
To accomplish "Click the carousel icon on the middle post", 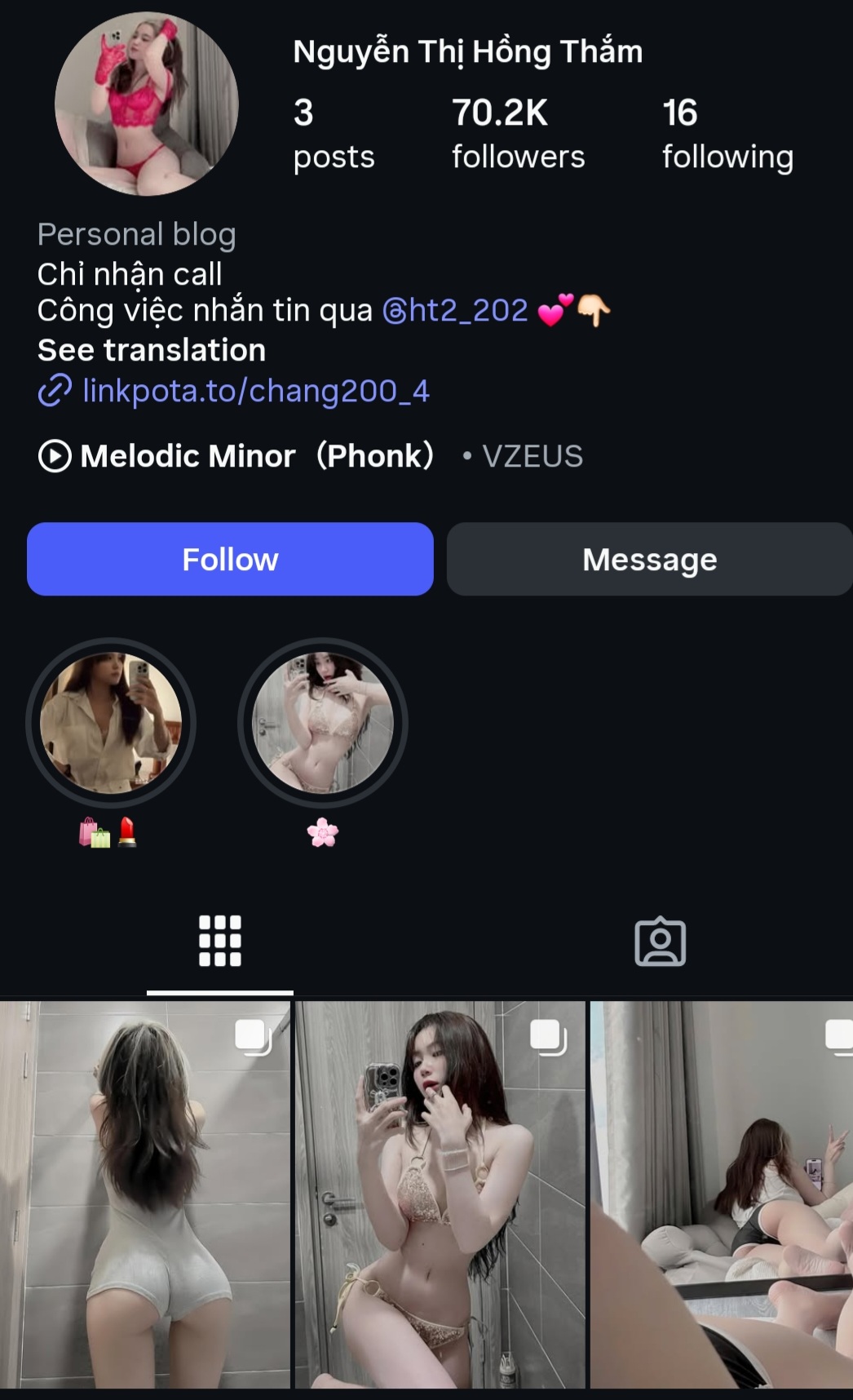I will pos(548,1037).
